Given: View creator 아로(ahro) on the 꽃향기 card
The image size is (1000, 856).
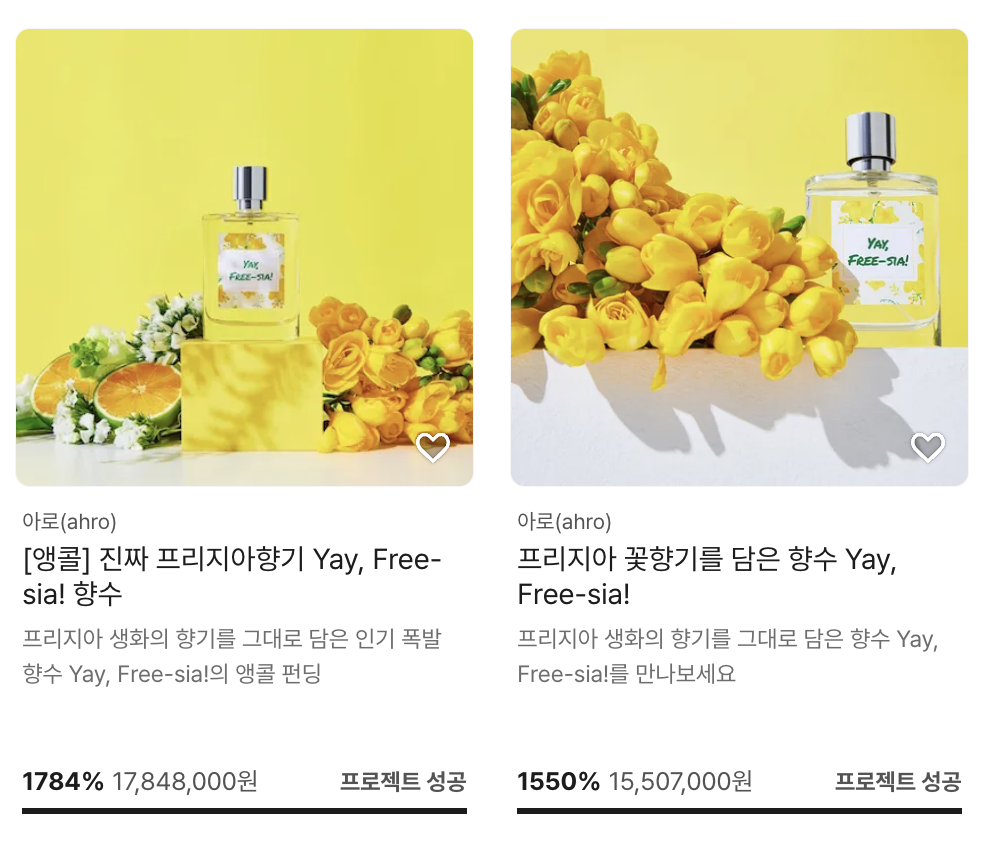Looking at the screenshot, I should pyautogui.click(x=564, y=521).
